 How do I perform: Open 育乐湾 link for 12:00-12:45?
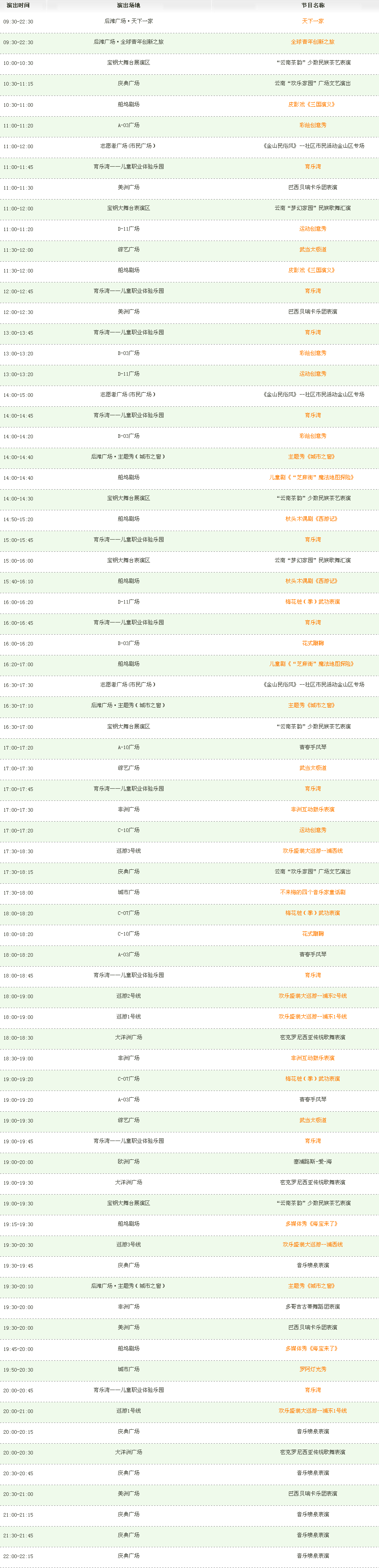313,291
